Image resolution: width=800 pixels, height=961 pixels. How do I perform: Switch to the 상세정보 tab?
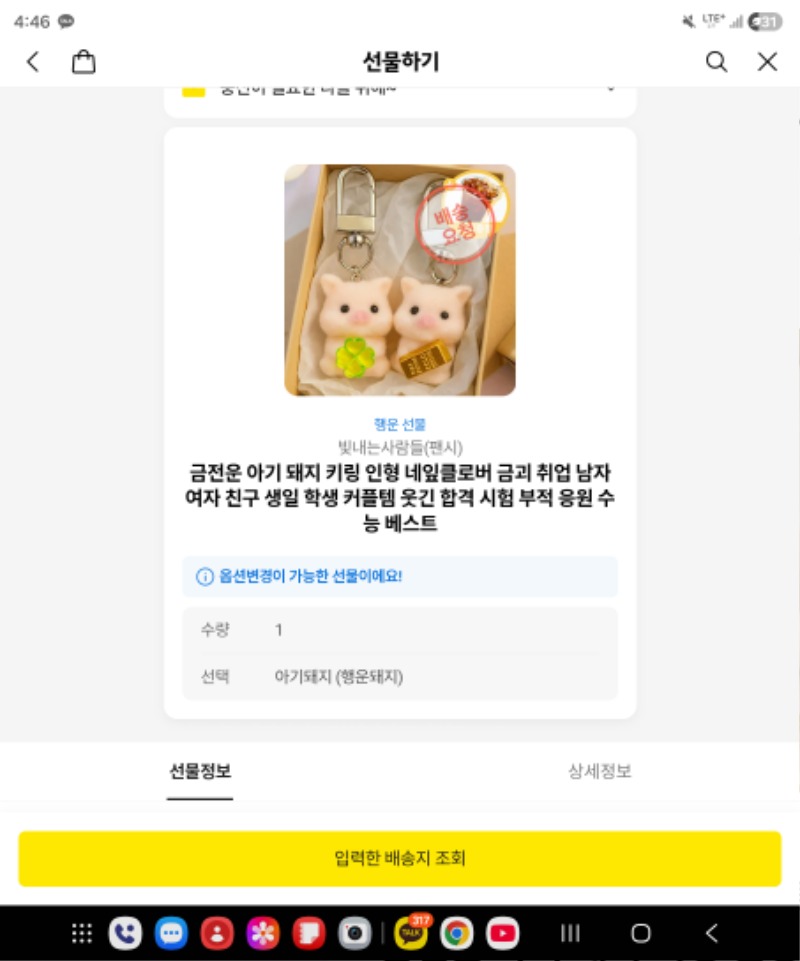click(600, 771)
